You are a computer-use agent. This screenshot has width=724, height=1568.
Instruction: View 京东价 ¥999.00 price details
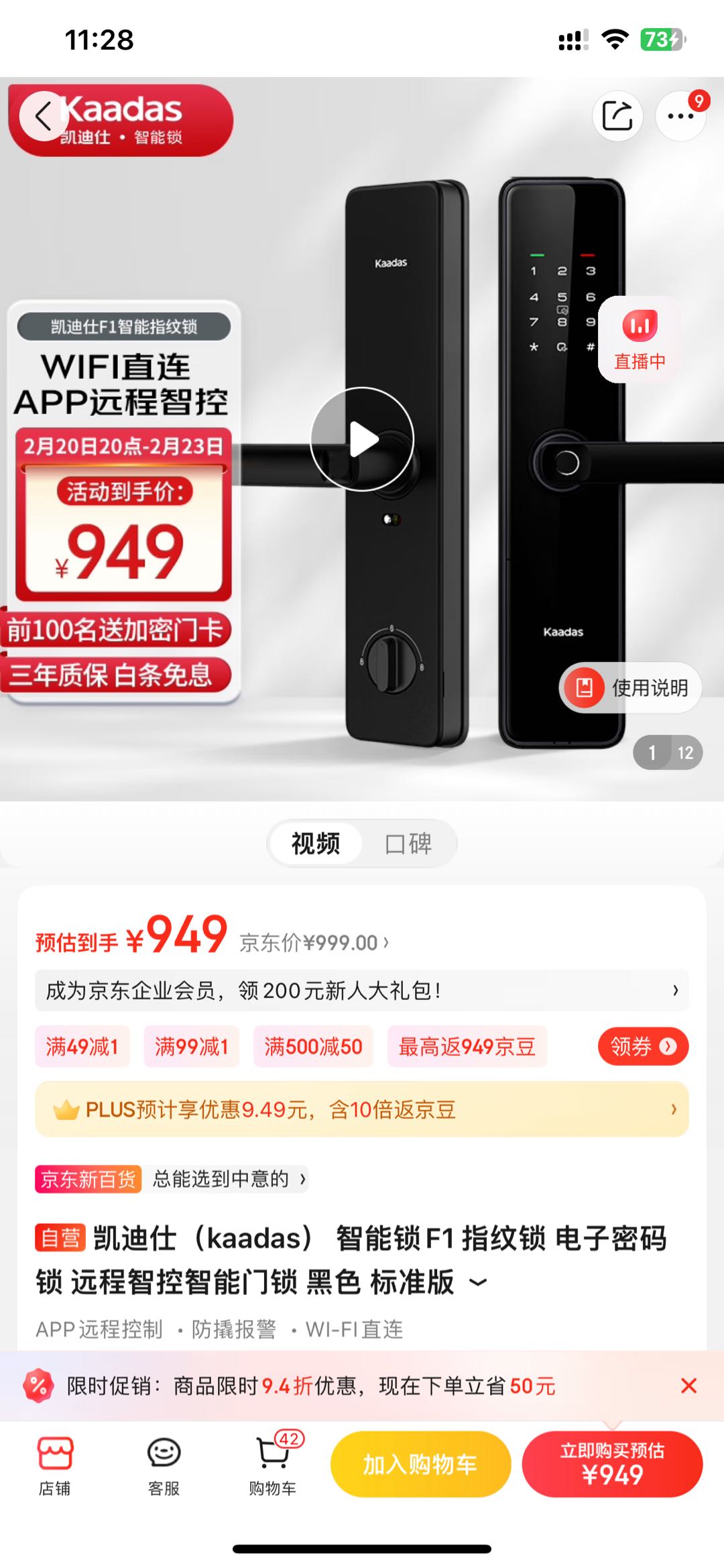(314, 942)
